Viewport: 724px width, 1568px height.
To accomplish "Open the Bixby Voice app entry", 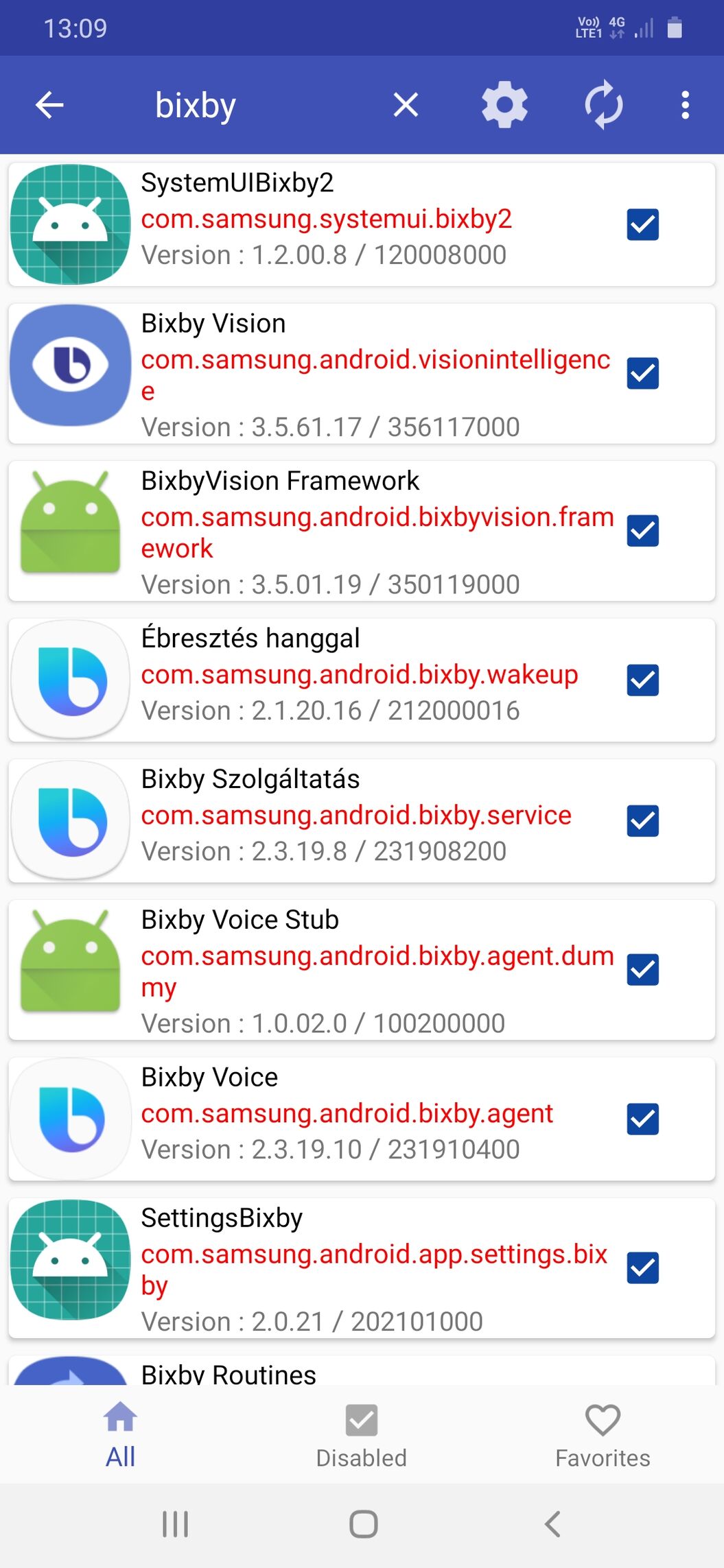I will point(343,1113).
